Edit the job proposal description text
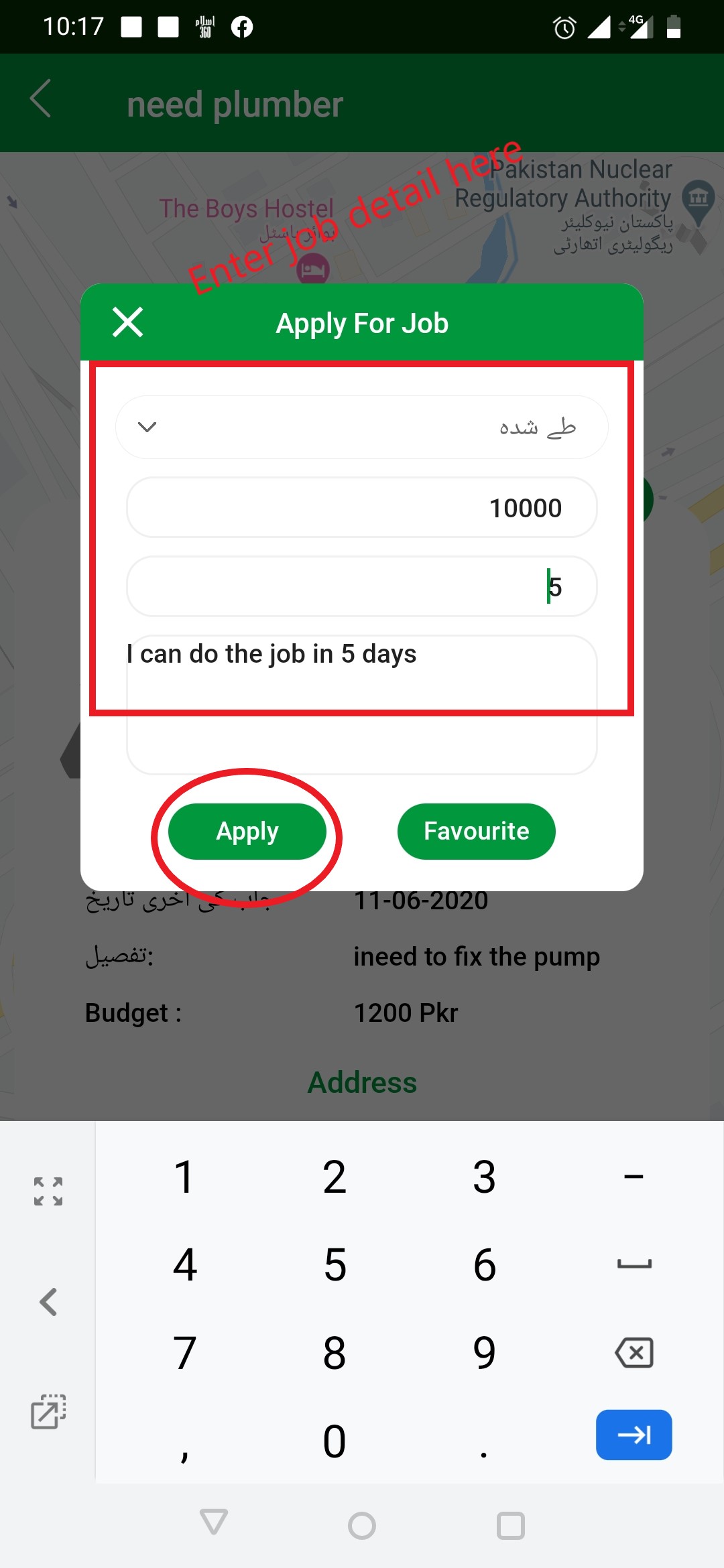Screen dimensions: 724x1568 tap(361, 704)
